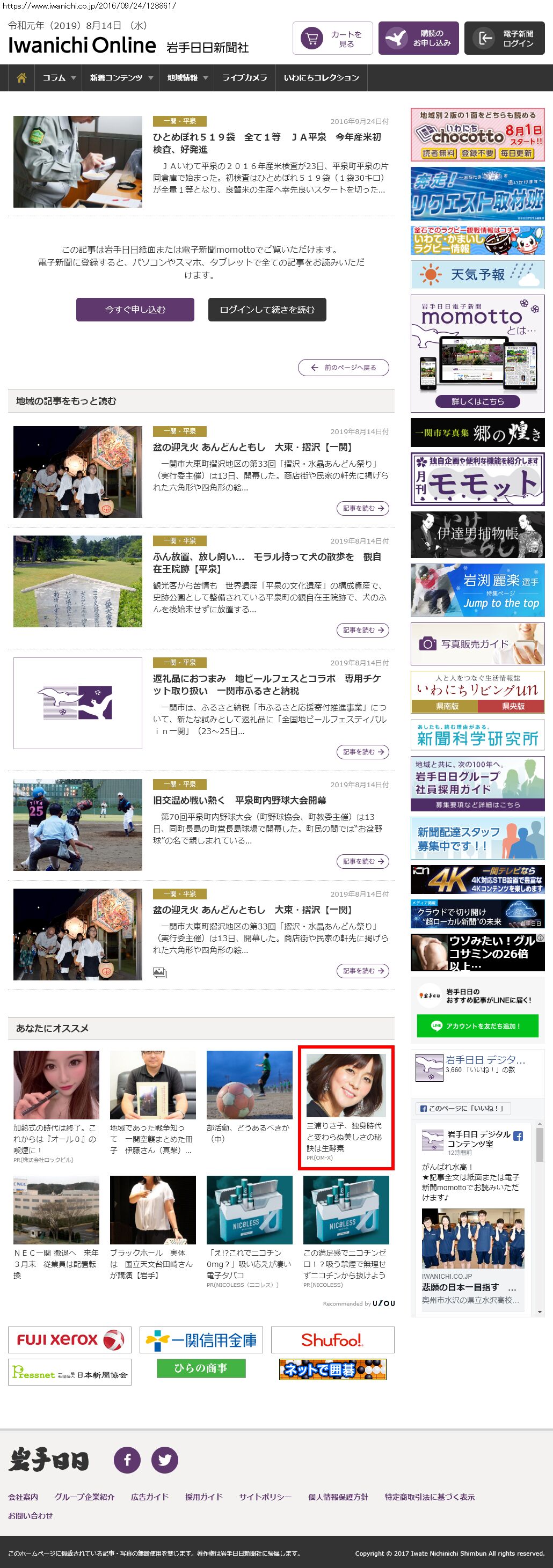Open the サイトポリシー footer link

tap(265, 1497)
